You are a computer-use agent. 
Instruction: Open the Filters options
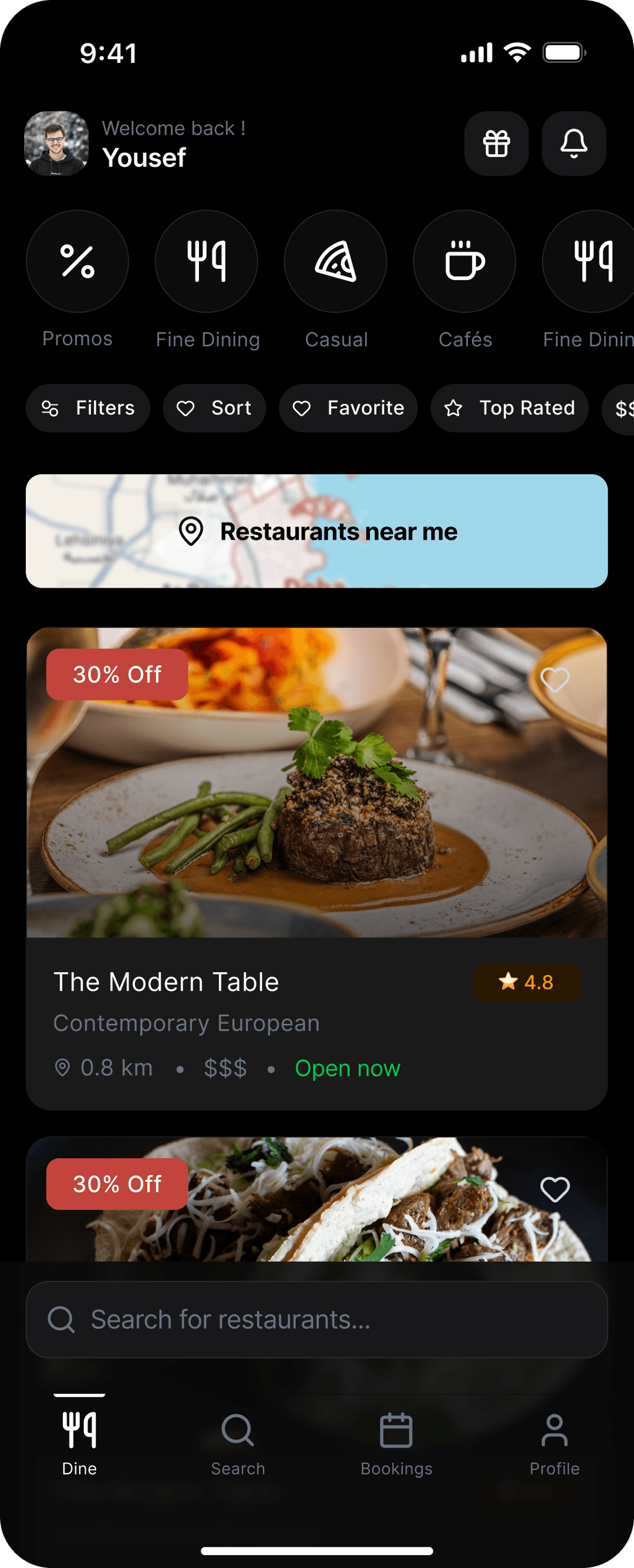(x=87, y=409)
